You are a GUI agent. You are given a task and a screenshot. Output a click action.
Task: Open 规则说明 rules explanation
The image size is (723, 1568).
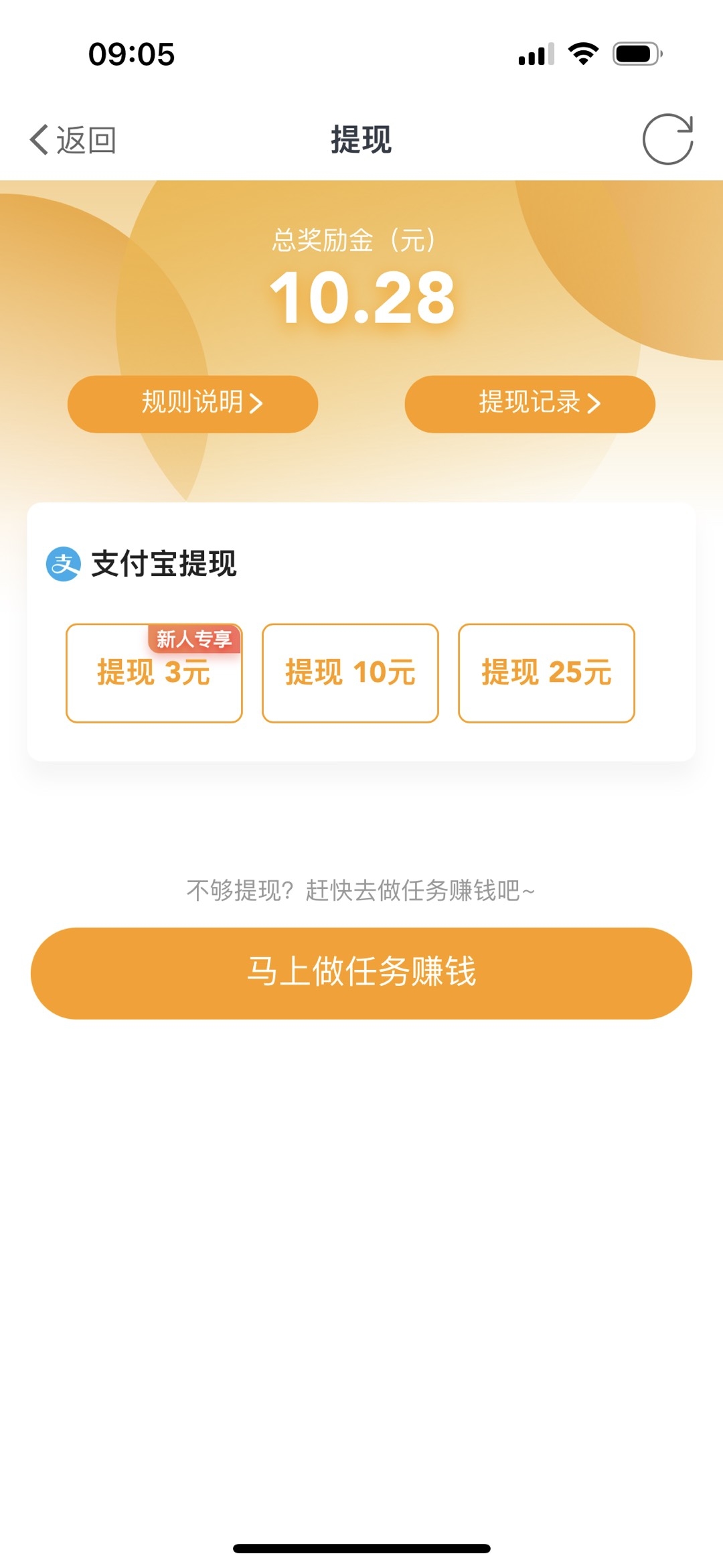pos(193,404)
